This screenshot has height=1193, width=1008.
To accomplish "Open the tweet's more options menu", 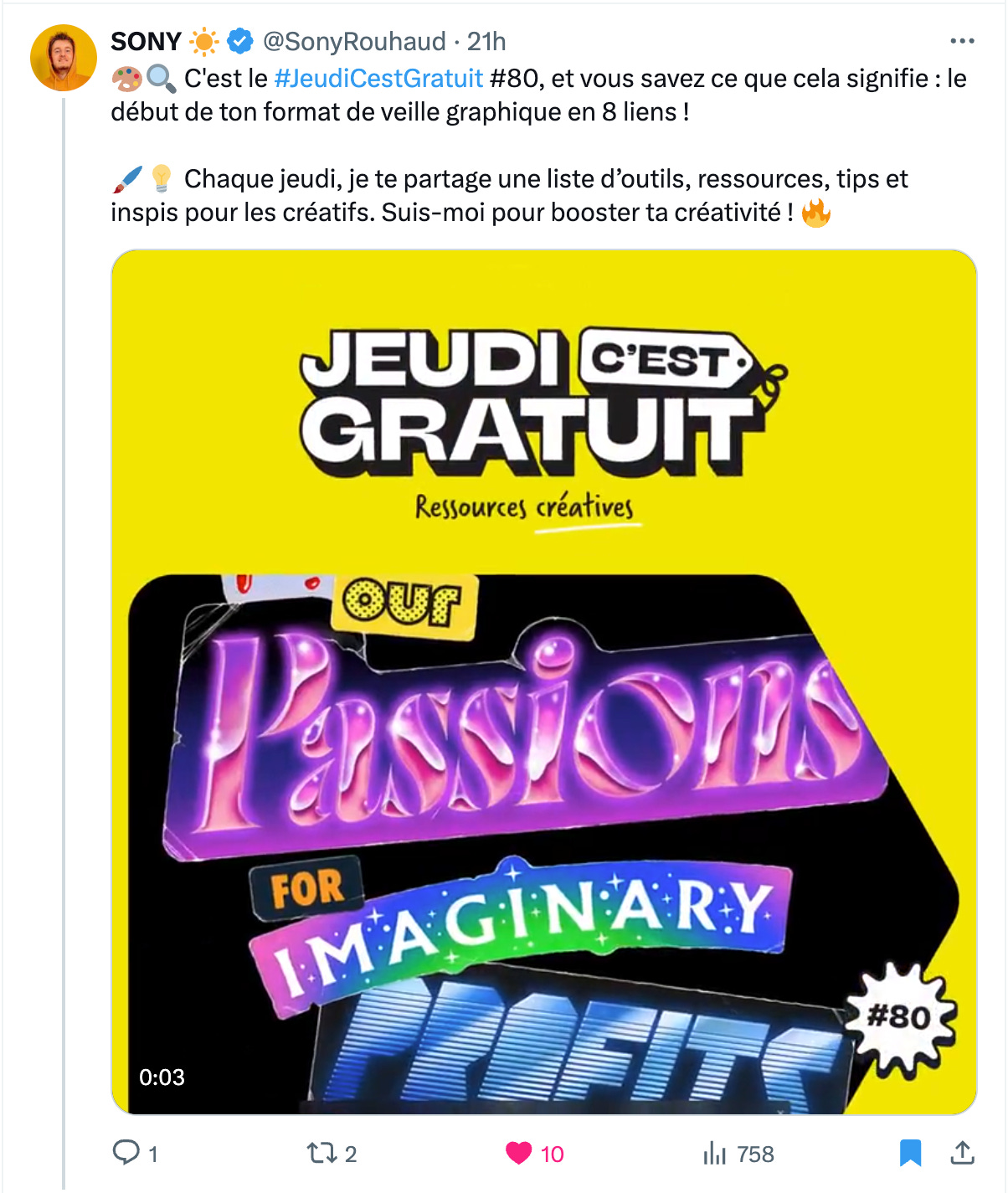I will click(962, 41).
